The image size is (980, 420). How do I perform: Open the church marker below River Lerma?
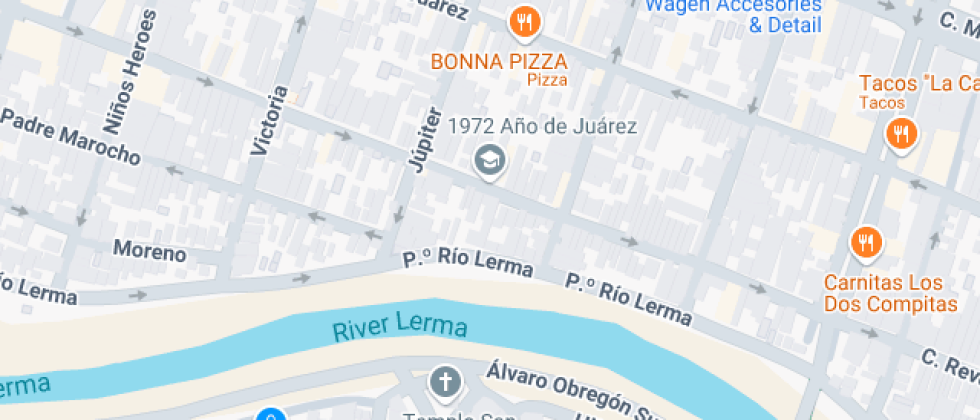444,382
